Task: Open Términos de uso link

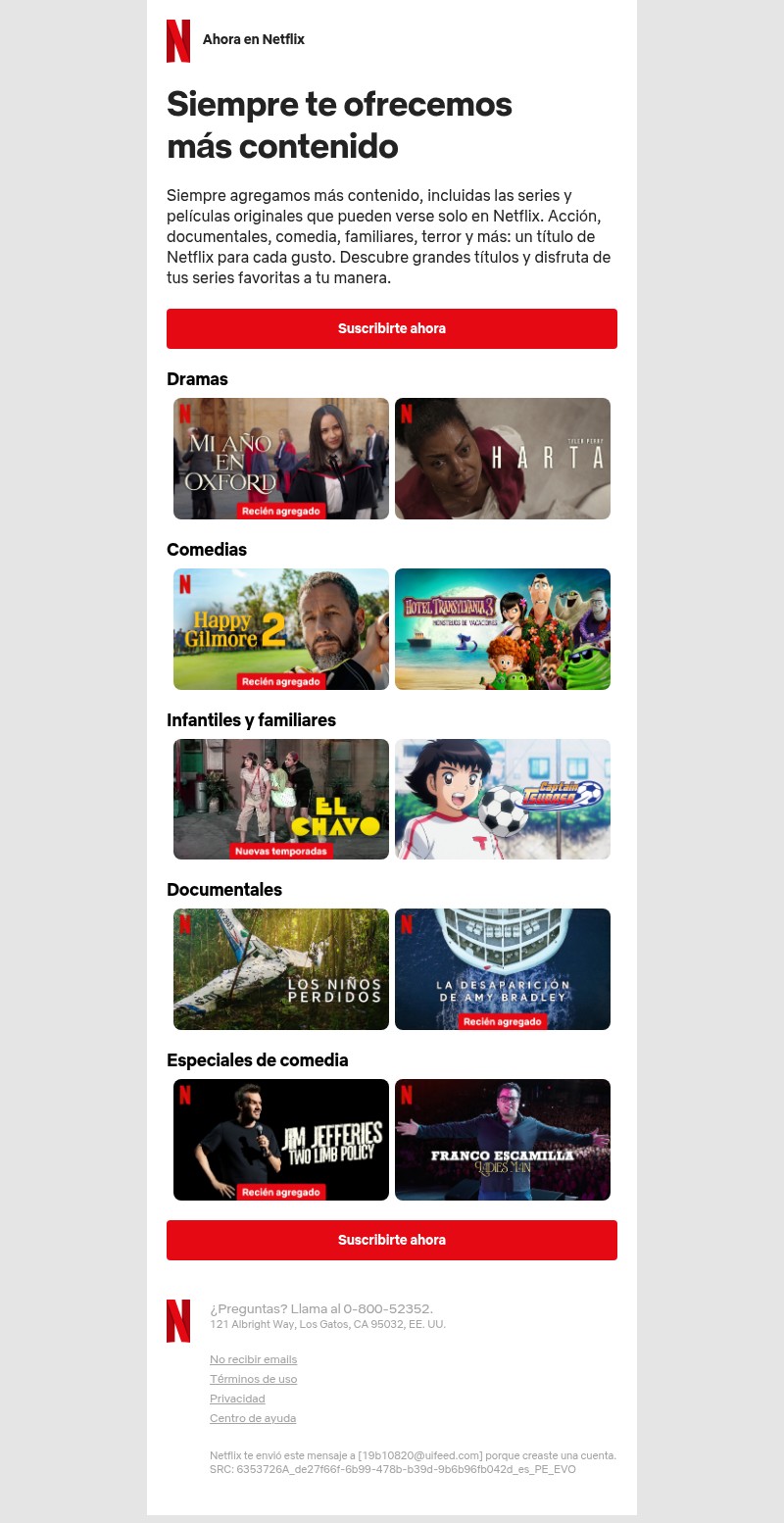Action: 253,1379
